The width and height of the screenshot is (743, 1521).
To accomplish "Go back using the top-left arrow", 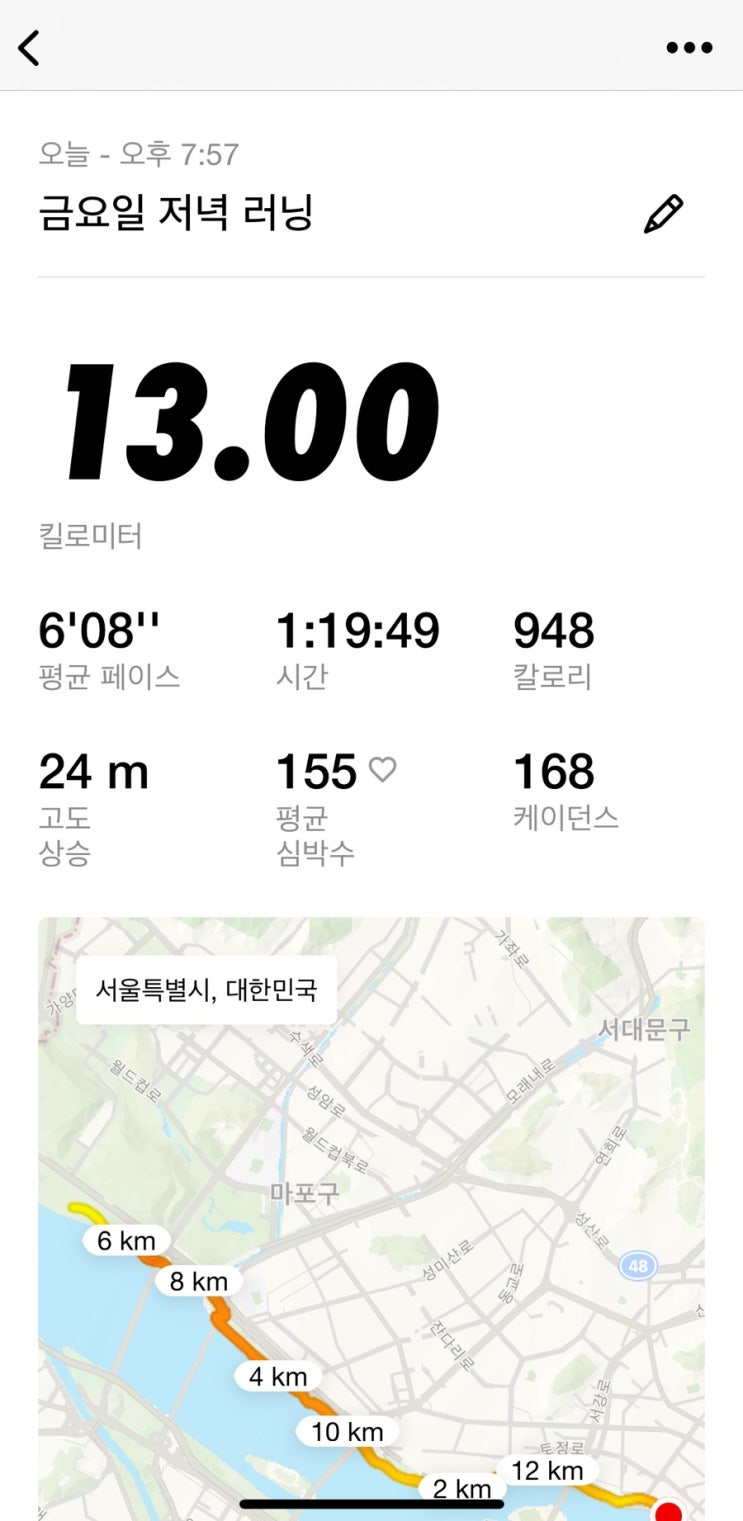I will (30, 47).
